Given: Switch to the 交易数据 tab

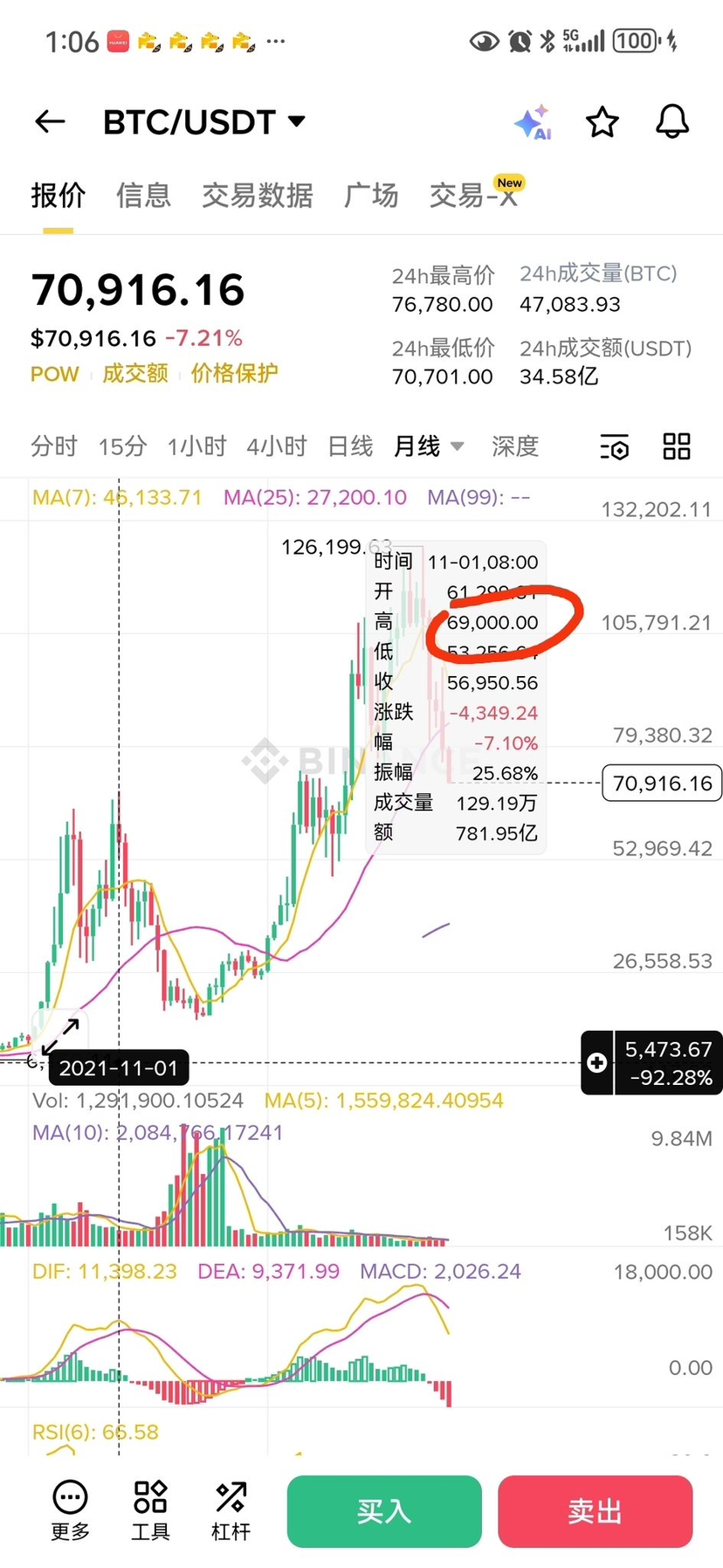Looking at the screenshot, I should coord(257,196).
